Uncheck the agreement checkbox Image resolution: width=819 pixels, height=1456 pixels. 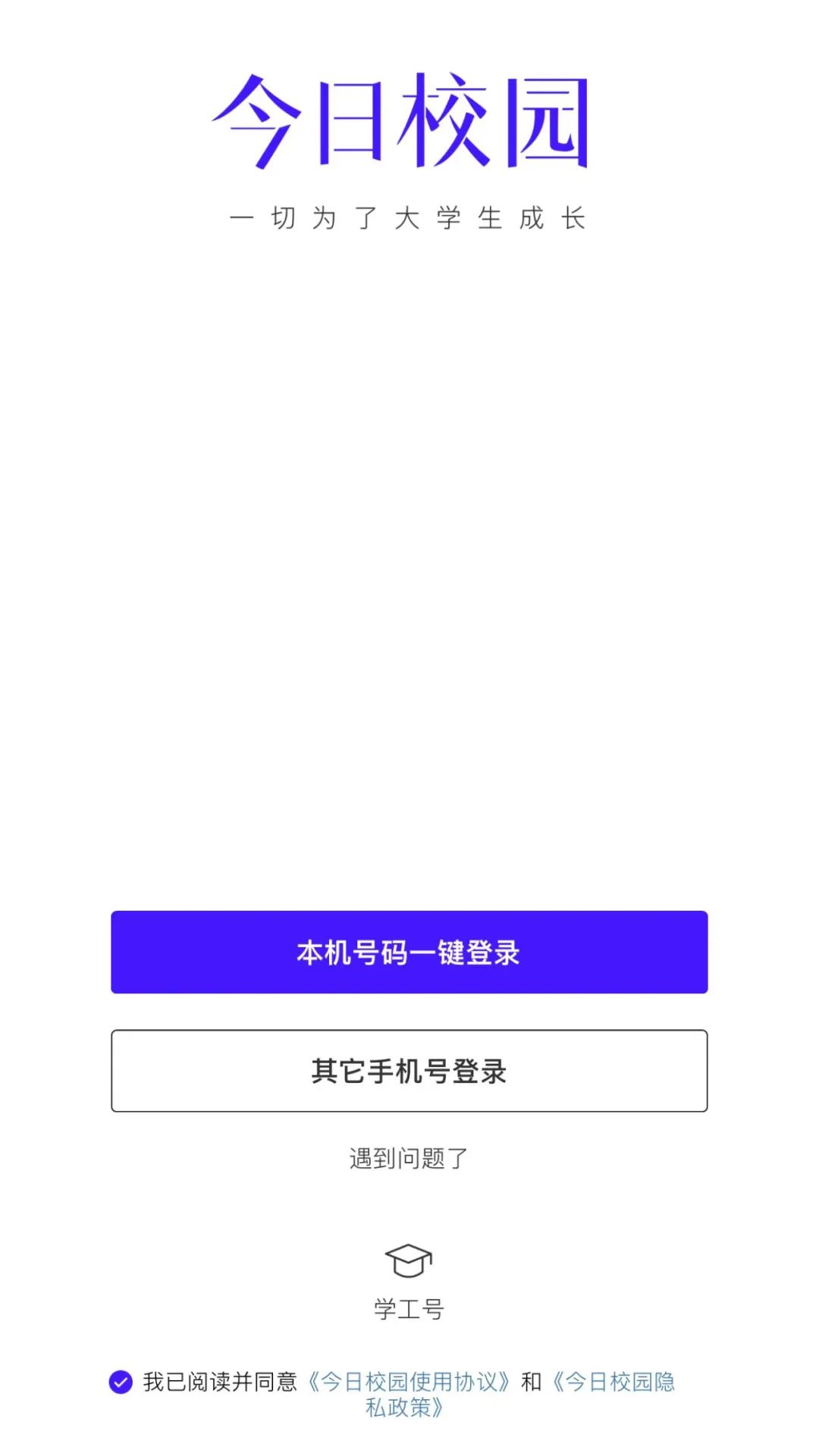121,1382
